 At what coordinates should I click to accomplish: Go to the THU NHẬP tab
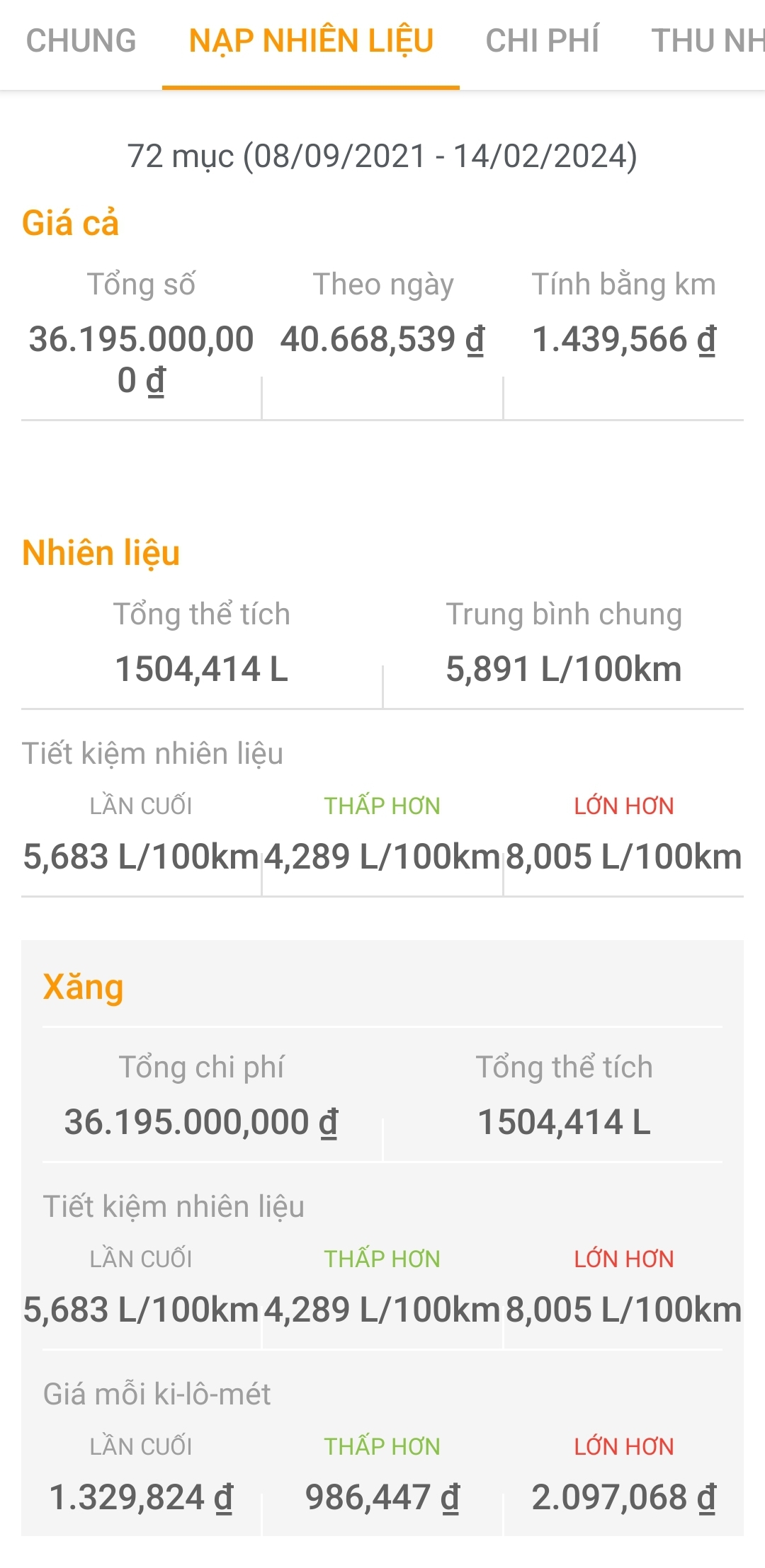click(x=708, y=41)
